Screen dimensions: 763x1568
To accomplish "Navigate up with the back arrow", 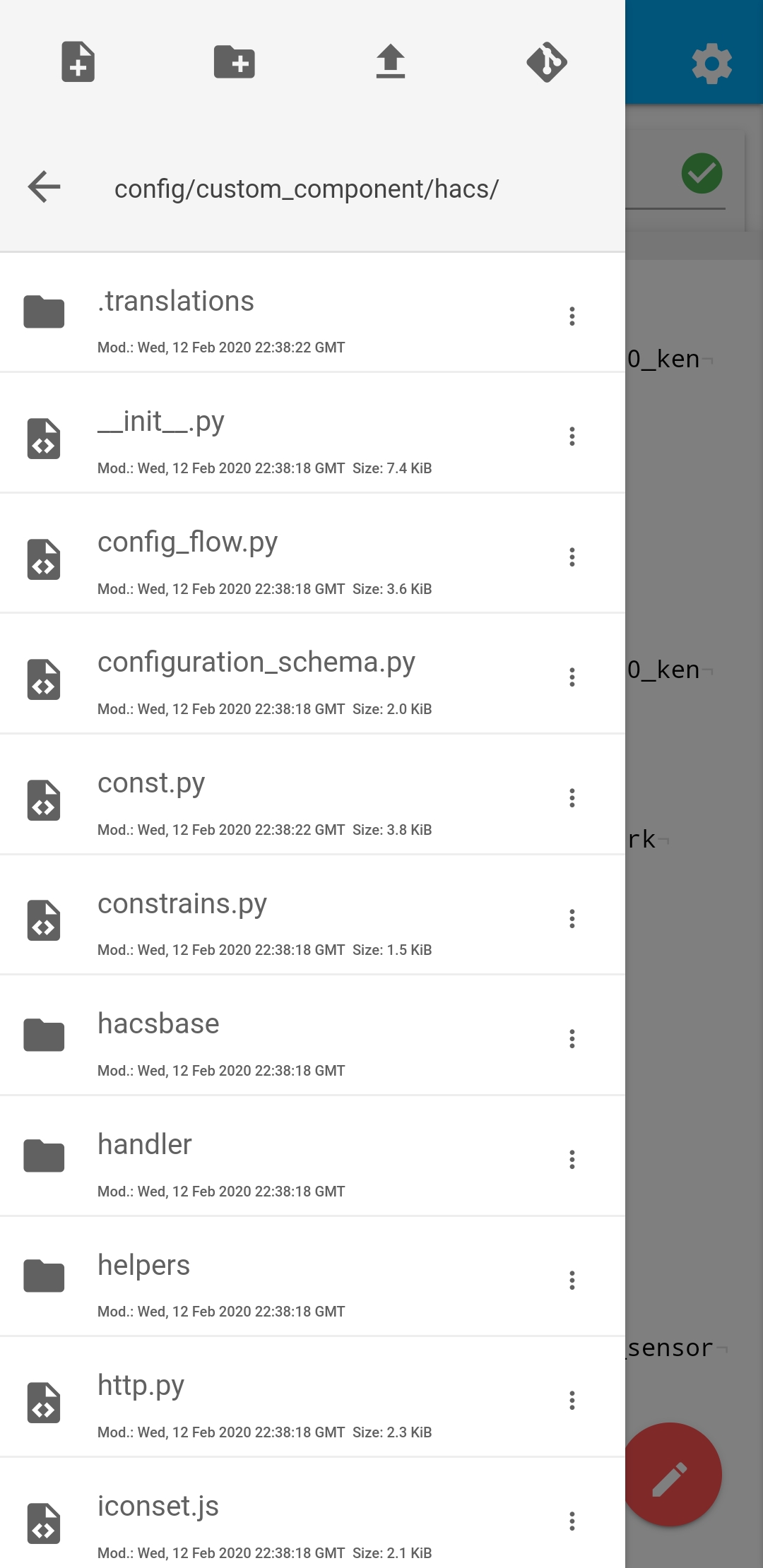I will [x=44, y=186].
